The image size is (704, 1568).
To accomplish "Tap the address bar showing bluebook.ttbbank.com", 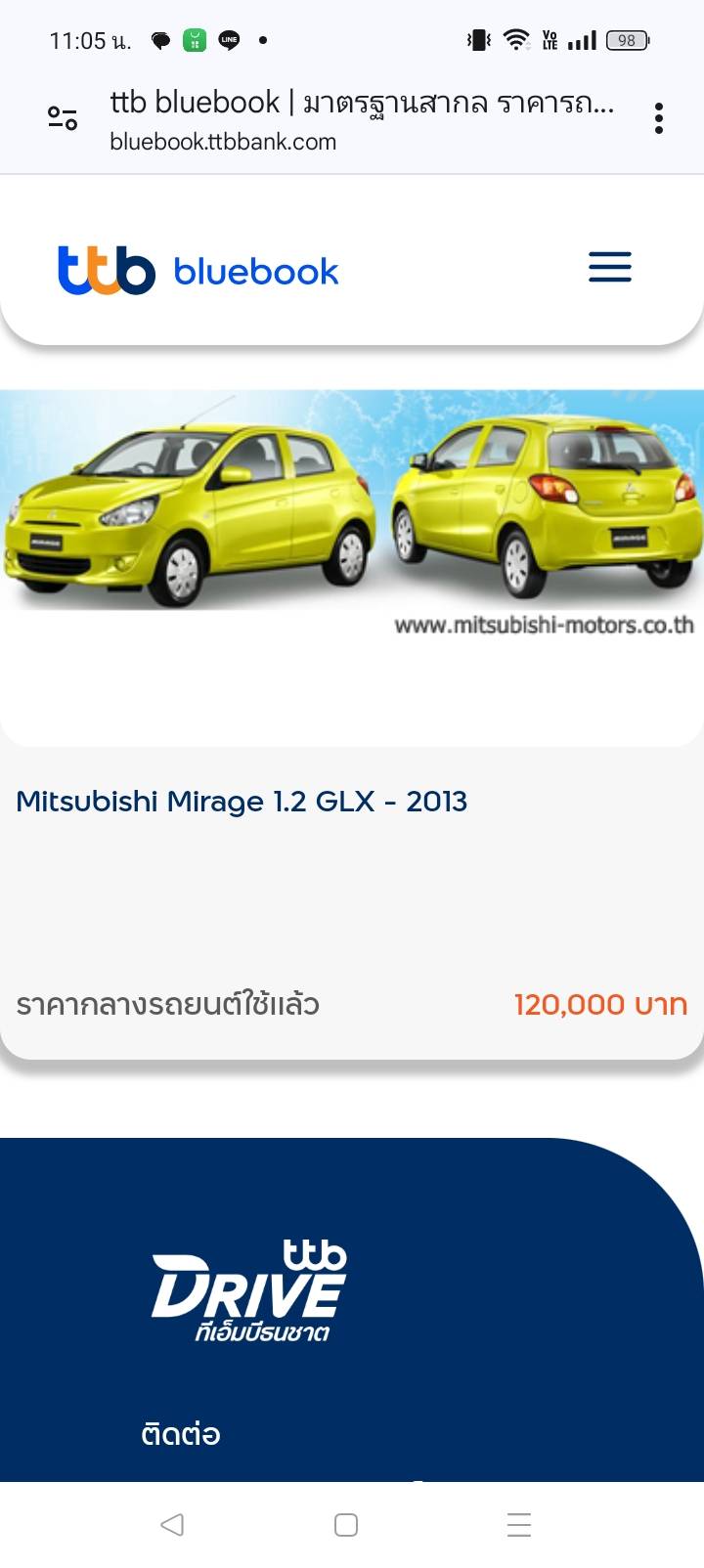I will coord(362,120).
